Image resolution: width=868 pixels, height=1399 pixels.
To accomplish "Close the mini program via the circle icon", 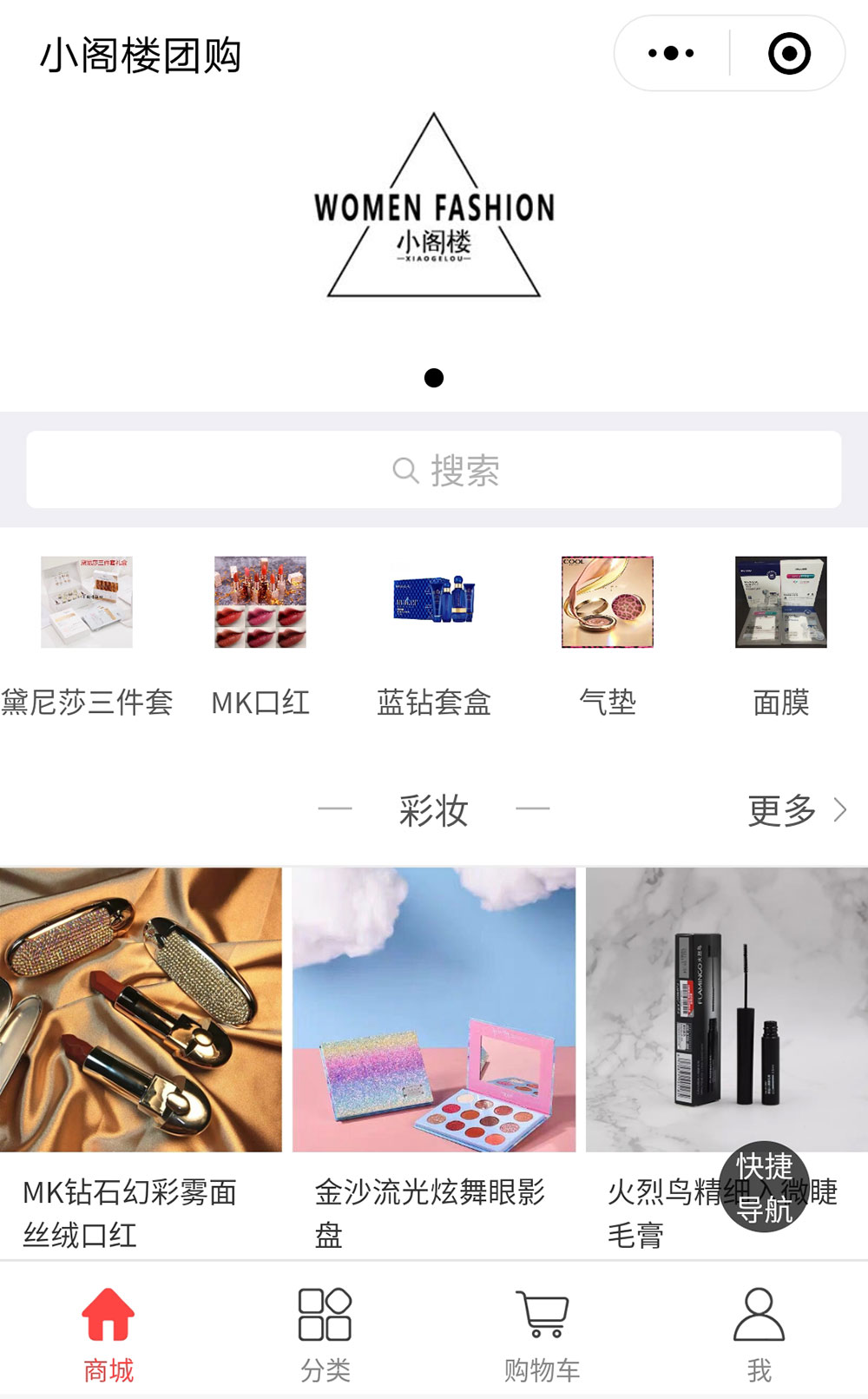I will coord(789,54).
